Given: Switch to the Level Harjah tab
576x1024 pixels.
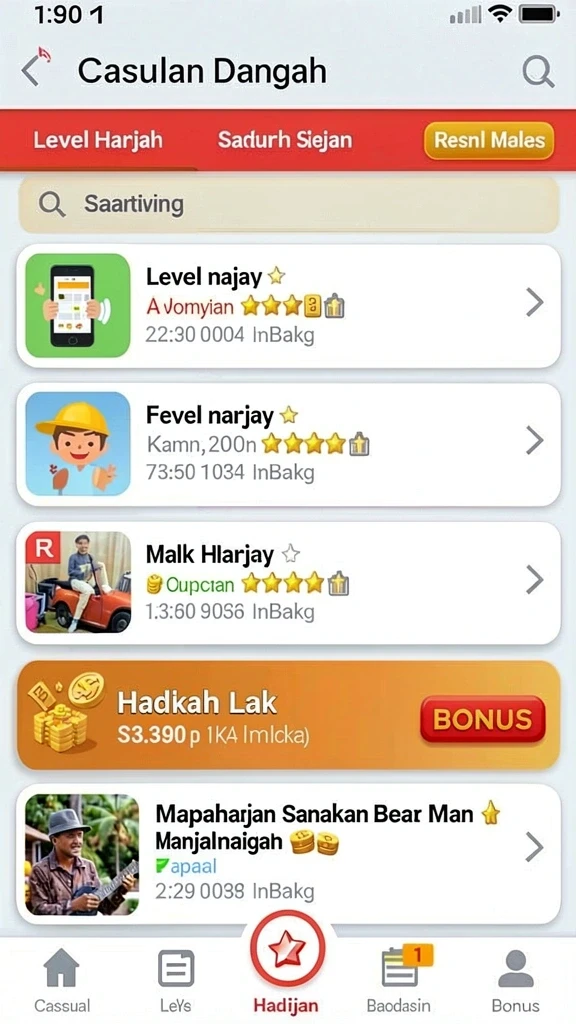Looking at the screenshot, I should pyautogui.click(x=98, y=140).
